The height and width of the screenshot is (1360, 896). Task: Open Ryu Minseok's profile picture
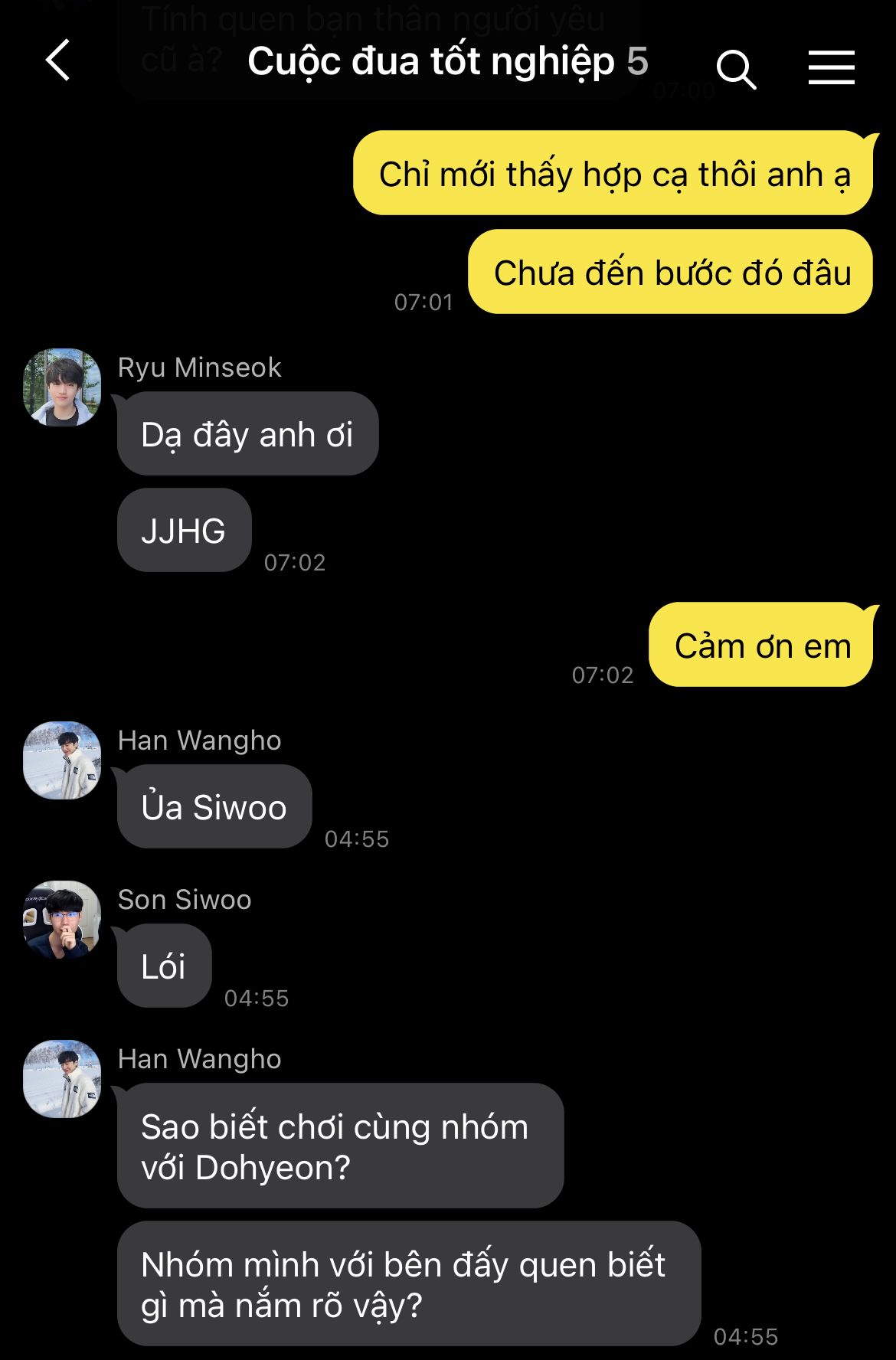(62, 387)
